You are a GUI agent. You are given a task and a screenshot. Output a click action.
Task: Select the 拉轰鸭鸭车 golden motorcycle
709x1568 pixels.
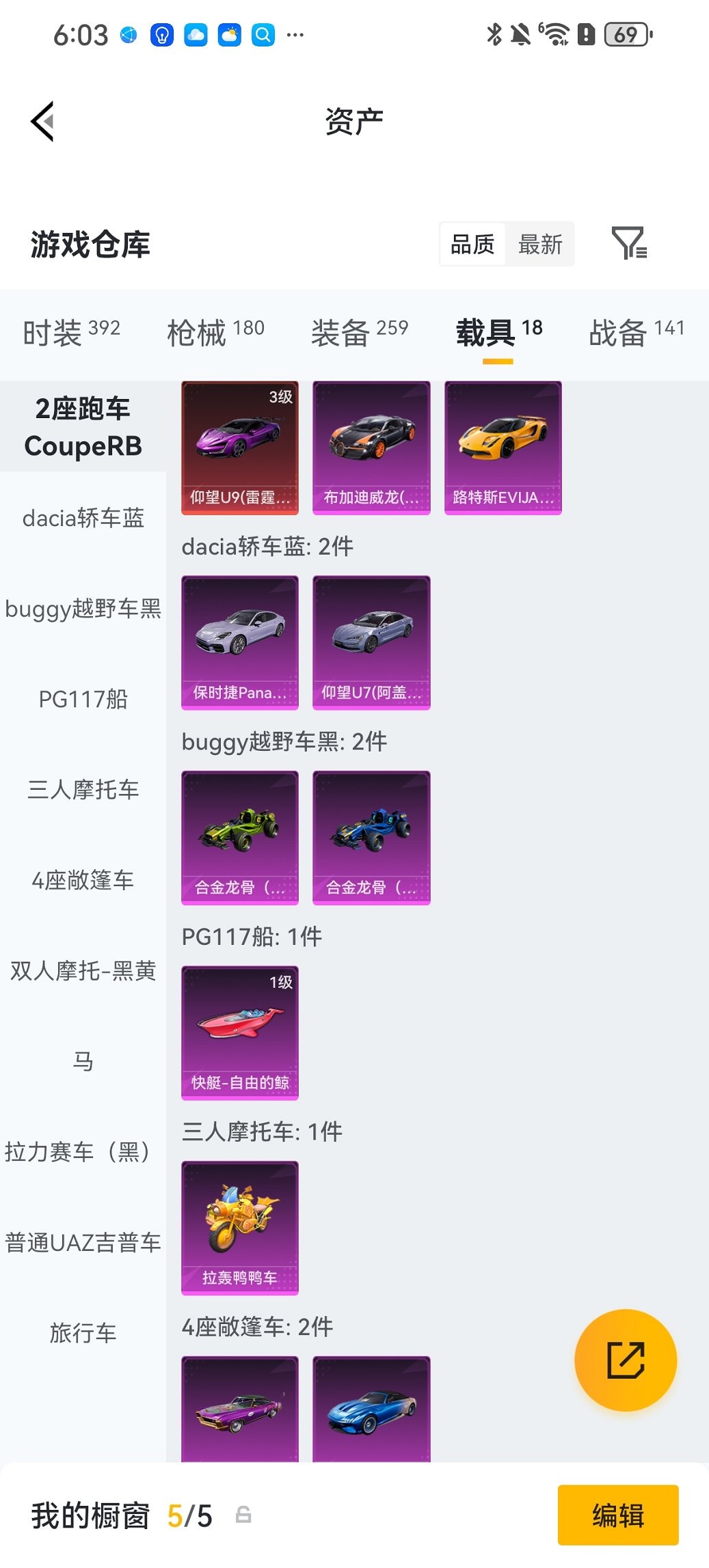[x=240, y=1227]
